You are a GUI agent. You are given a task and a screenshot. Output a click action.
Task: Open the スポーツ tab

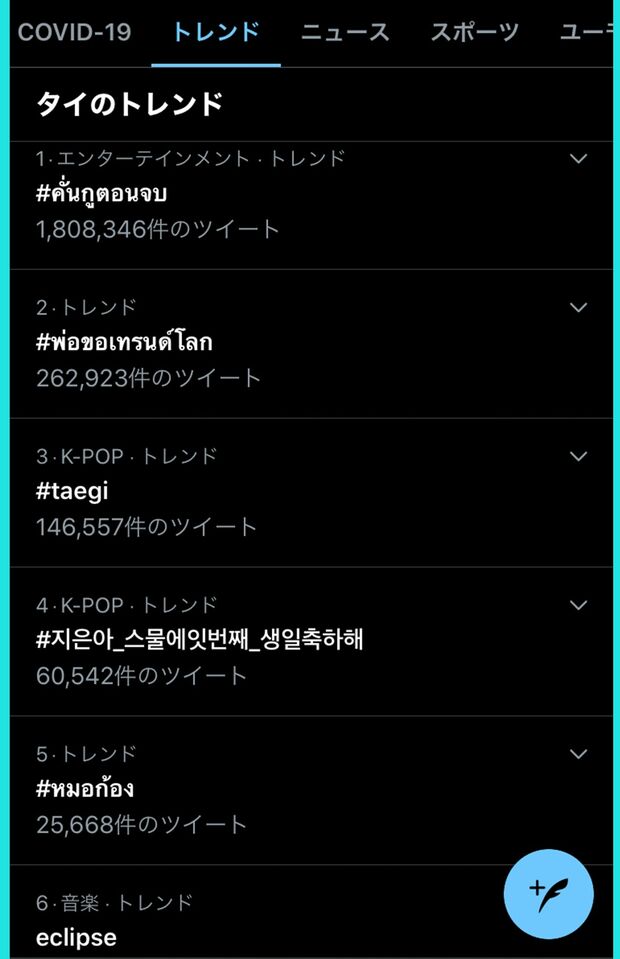(x=475, y=32)
